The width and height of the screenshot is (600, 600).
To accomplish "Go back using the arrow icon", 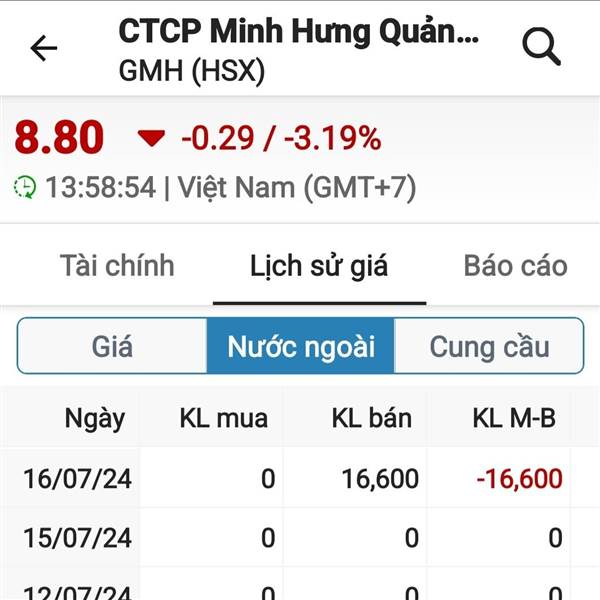I will click(44, 48).
